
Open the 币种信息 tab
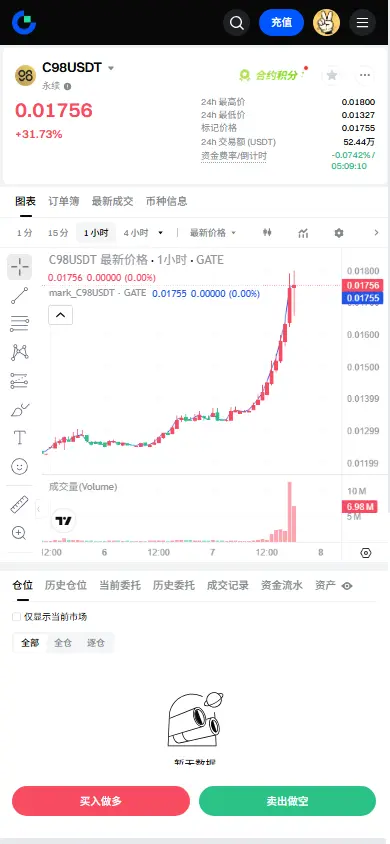[167, 201]
